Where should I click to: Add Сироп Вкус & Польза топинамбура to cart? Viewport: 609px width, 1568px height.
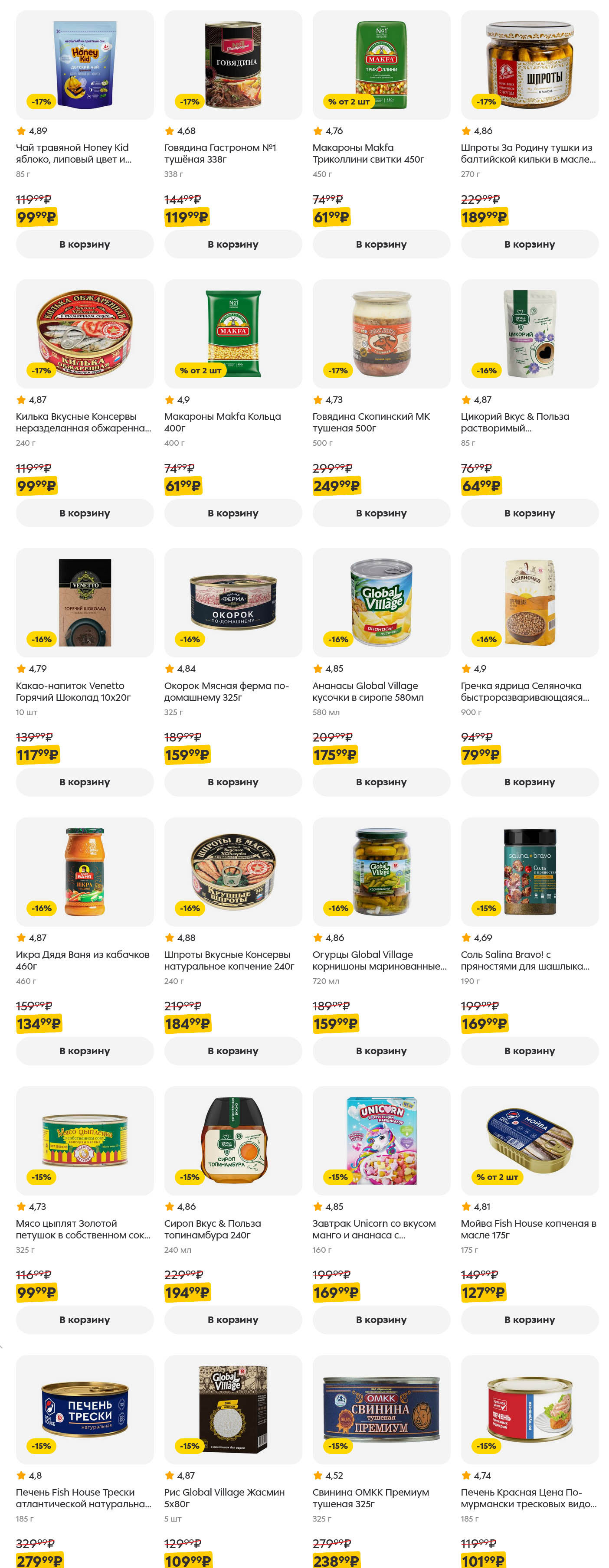click(x=232, y=1320)
